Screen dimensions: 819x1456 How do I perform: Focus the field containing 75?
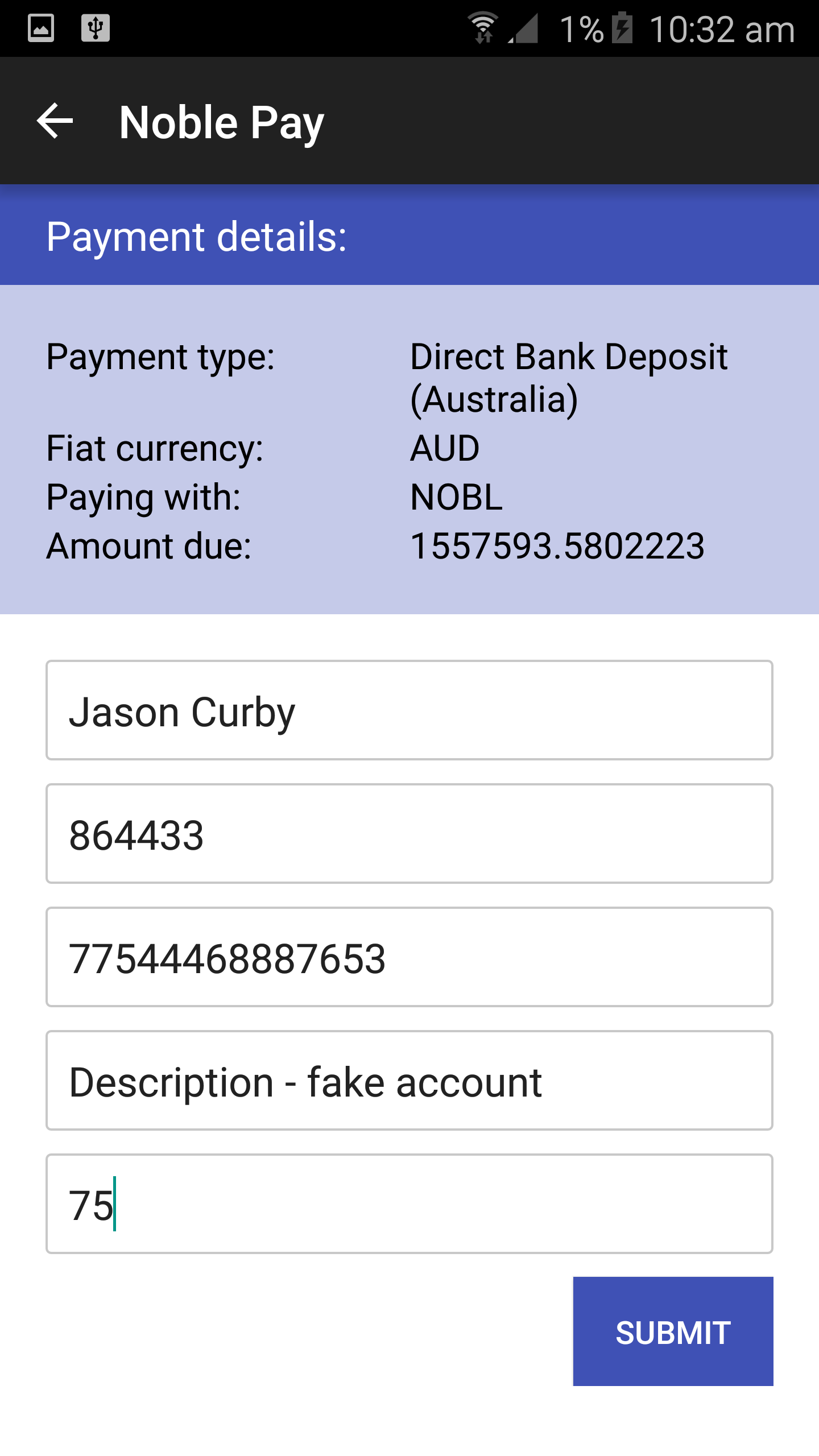[409, 1204]
